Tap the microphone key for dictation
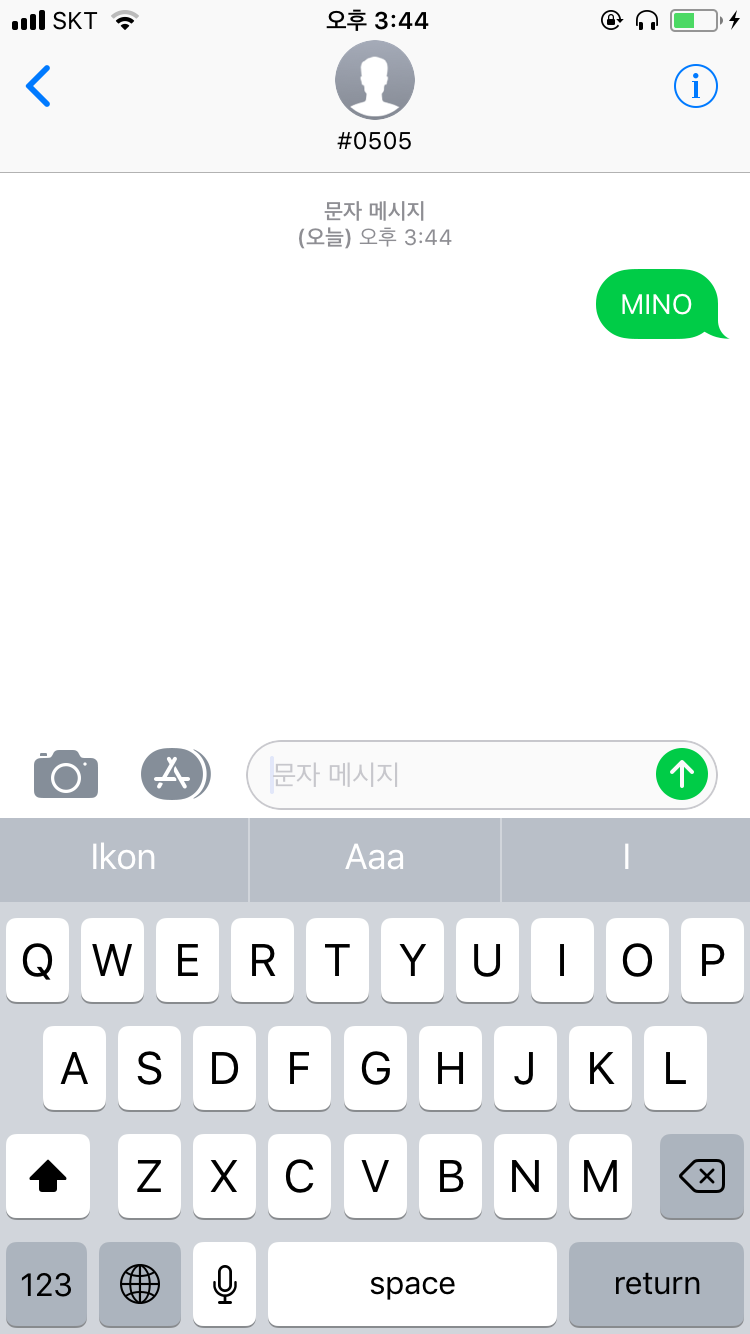This screenshot has height=1334, width=750. click(224, 1283)
